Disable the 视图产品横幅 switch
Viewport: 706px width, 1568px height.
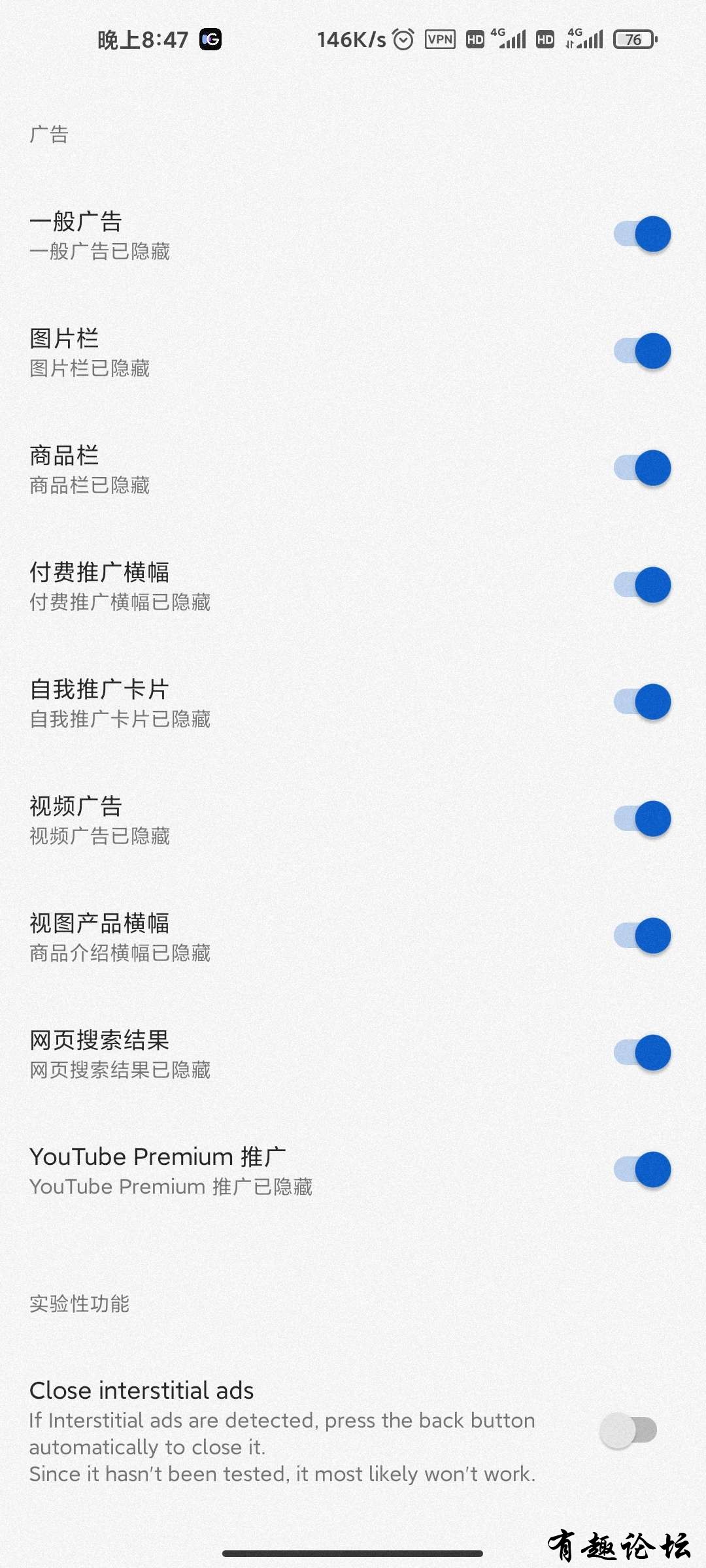coord(642,936)
